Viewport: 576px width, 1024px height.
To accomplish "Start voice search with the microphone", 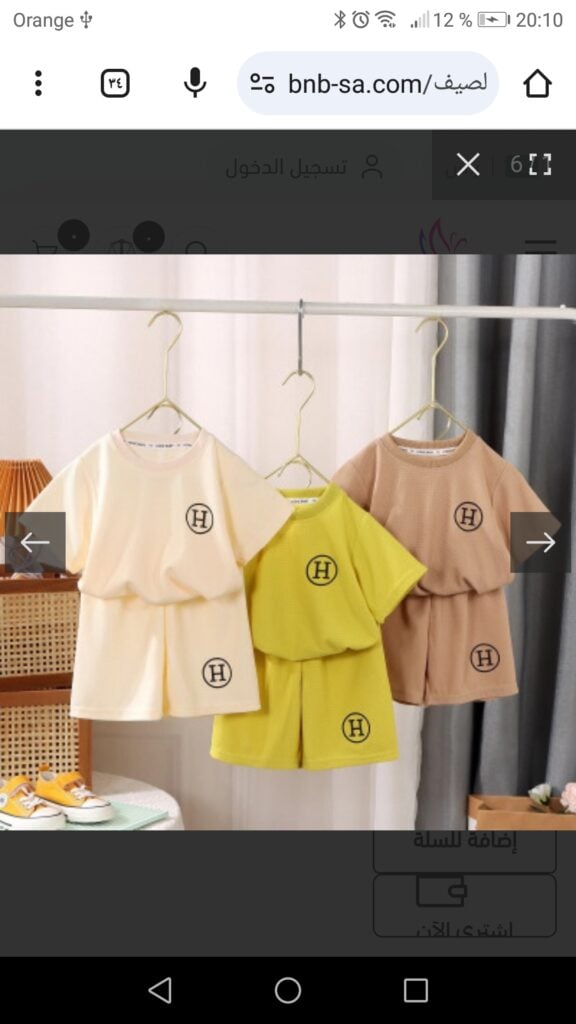I will point(195,84).
